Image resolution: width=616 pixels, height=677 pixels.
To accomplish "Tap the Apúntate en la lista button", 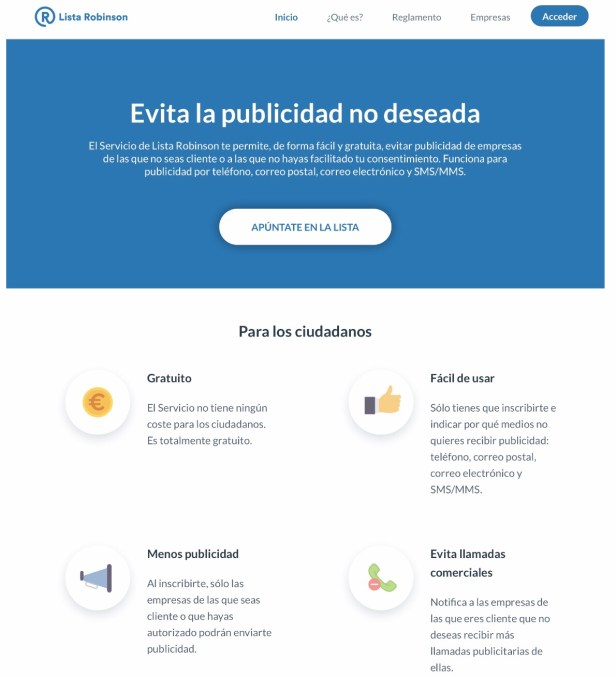I will [x=305, y=227].
